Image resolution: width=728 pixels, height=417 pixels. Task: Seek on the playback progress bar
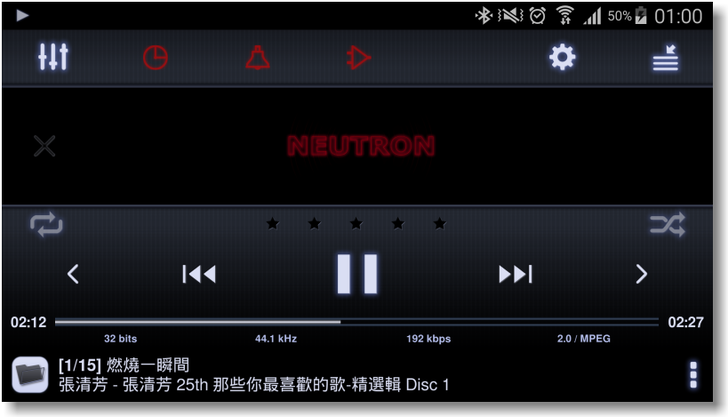tap(356, 322)
